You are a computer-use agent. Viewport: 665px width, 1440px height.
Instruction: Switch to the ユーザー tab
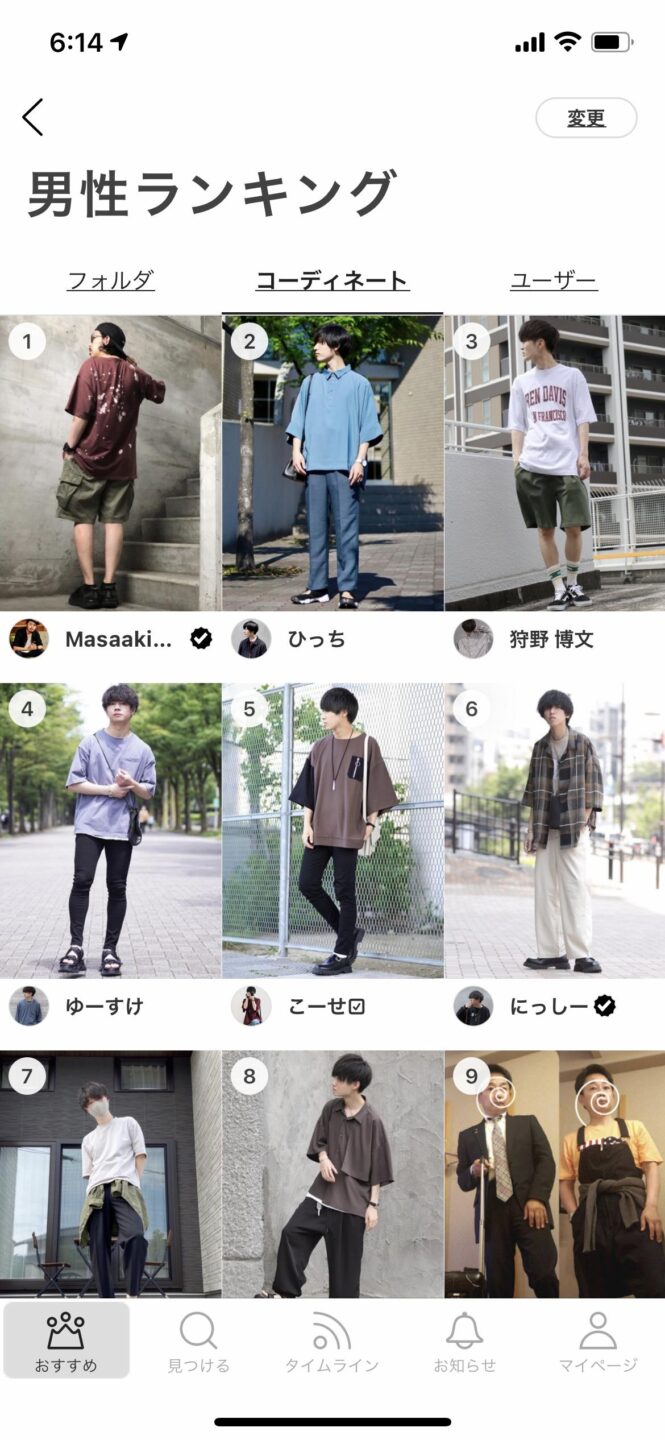click(553, 281)
